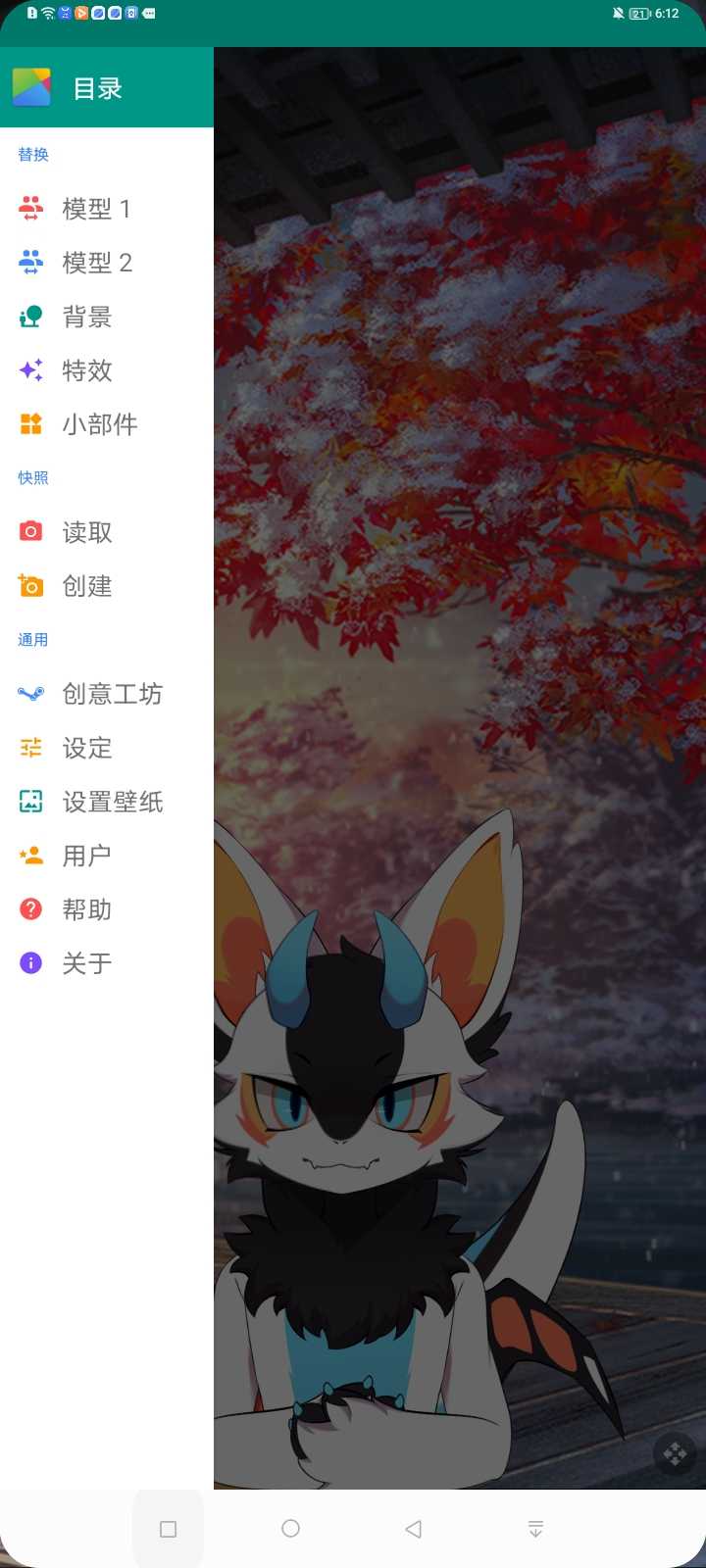This screenshot has width=706, height=1568.
Task: Tap the move-arrows icon on the wallpaper
Action: click(675, 1454)
